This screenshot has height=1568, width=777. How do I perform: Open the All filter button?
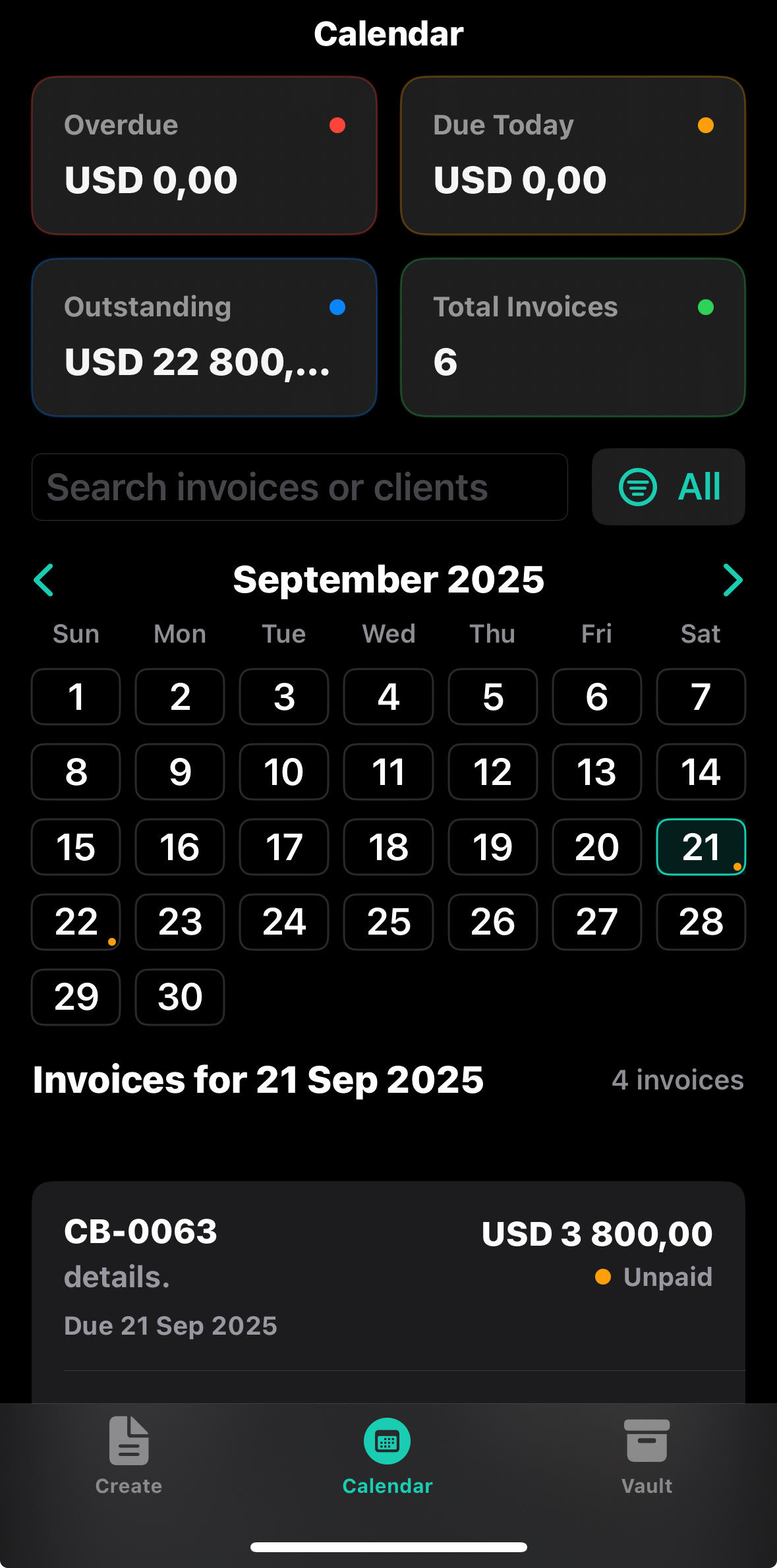point(668,487)
